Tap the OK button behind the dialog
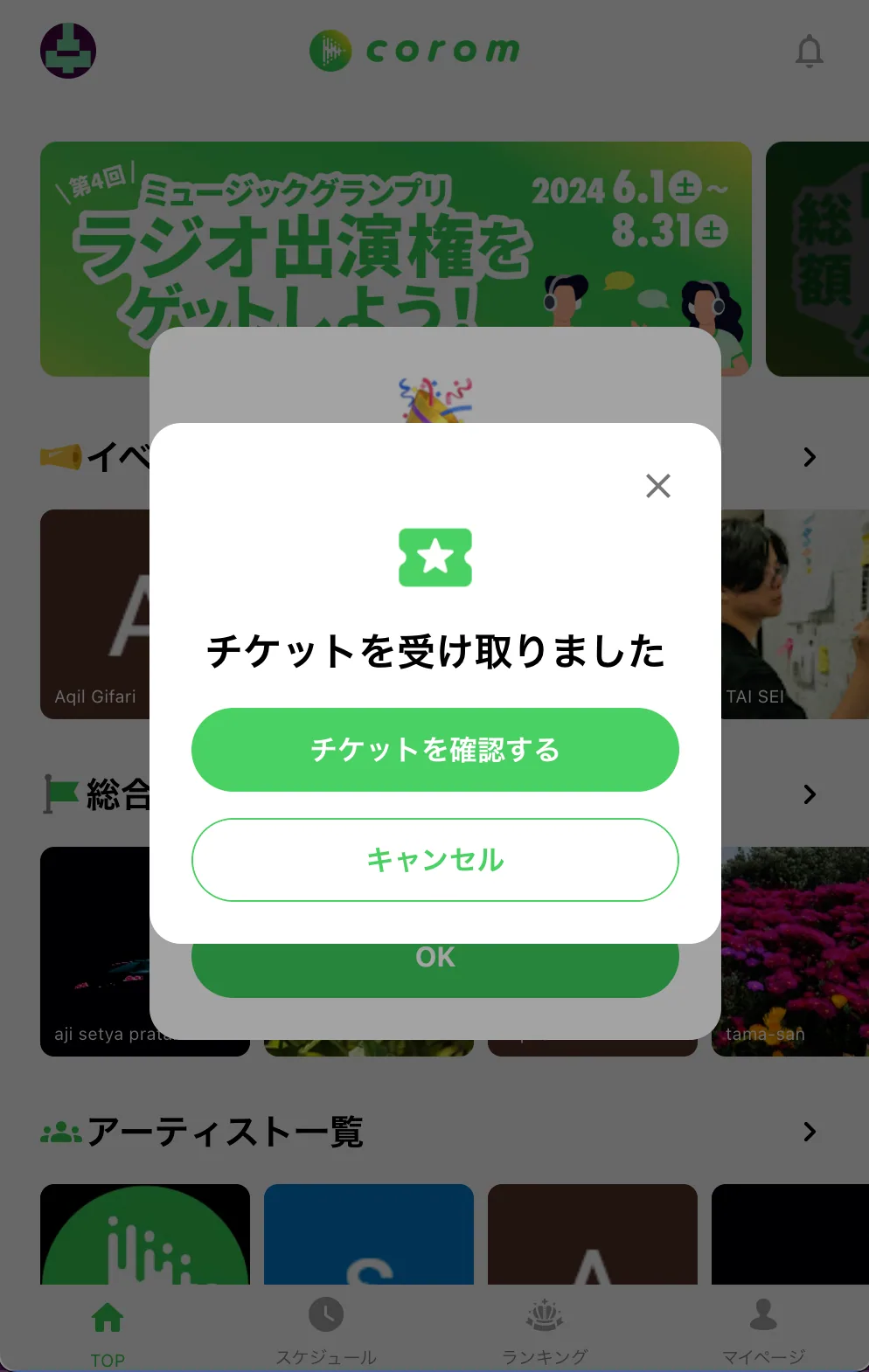The height and width of the screenshot is (1372, 869). click(x=435, y=969)
